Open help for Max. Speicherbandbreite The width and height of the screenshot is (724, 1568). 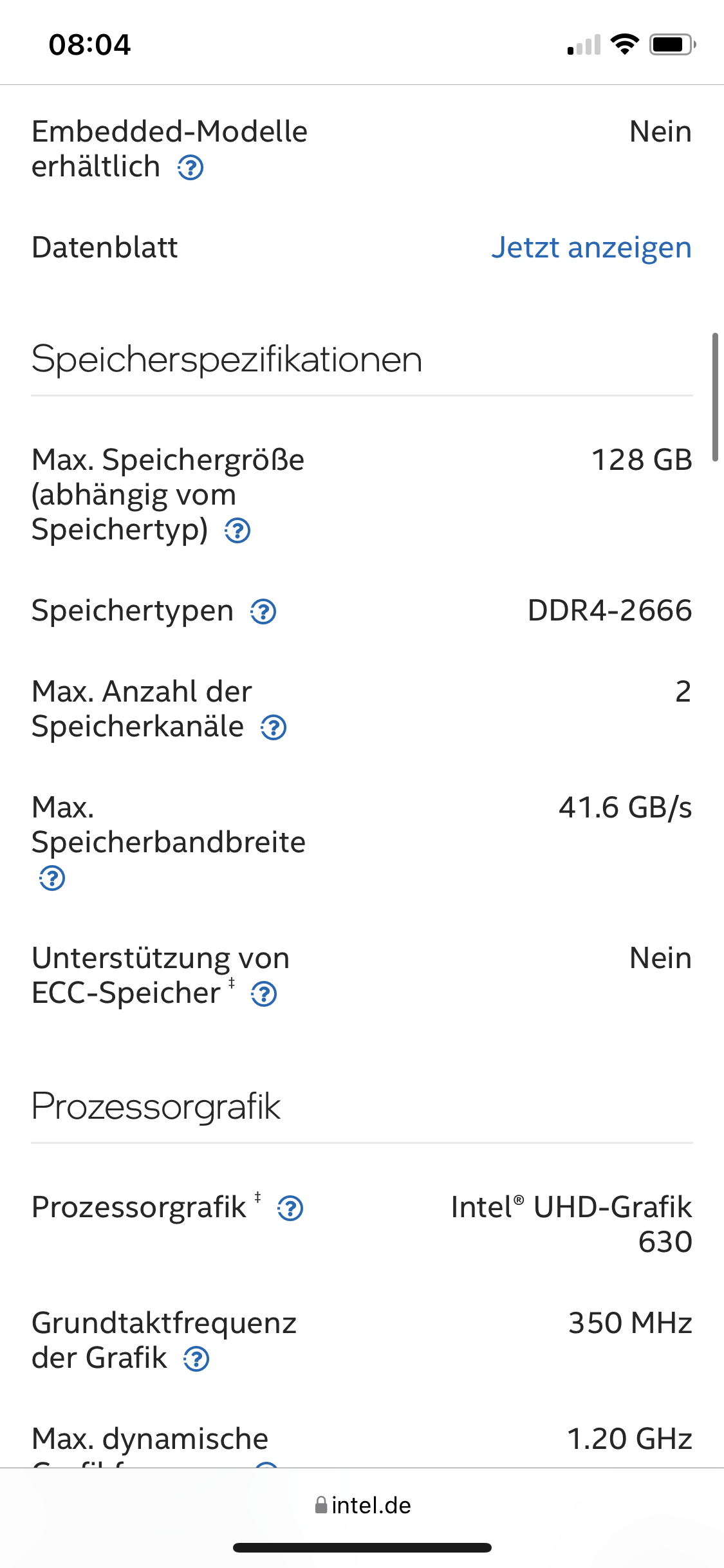click(52, 878)
